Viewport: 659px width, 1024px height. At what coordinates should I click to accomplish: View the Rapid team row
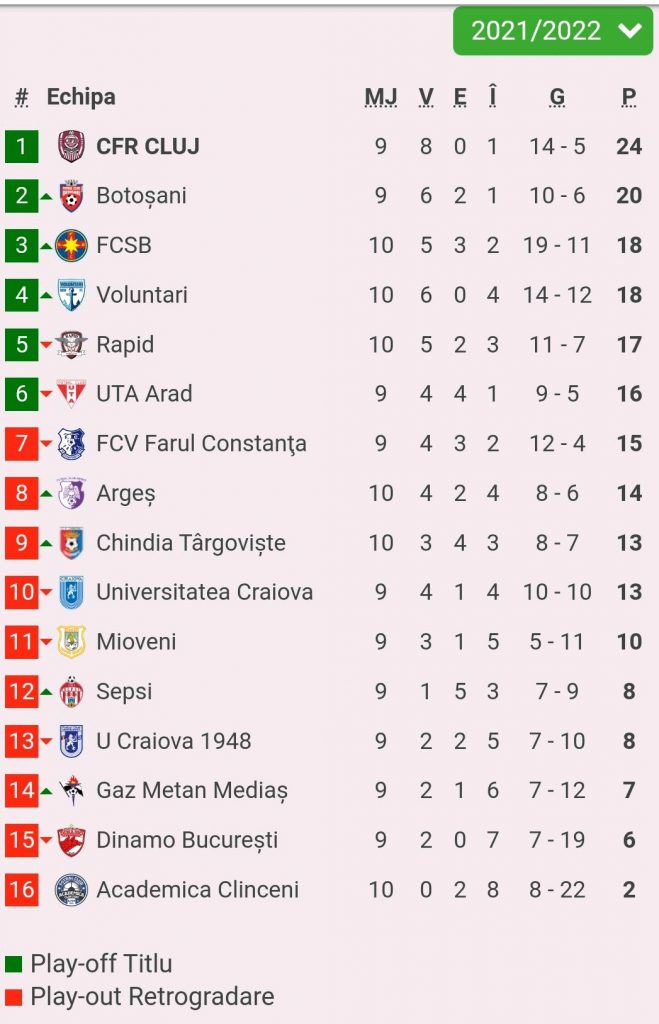[x=125, y=345]
